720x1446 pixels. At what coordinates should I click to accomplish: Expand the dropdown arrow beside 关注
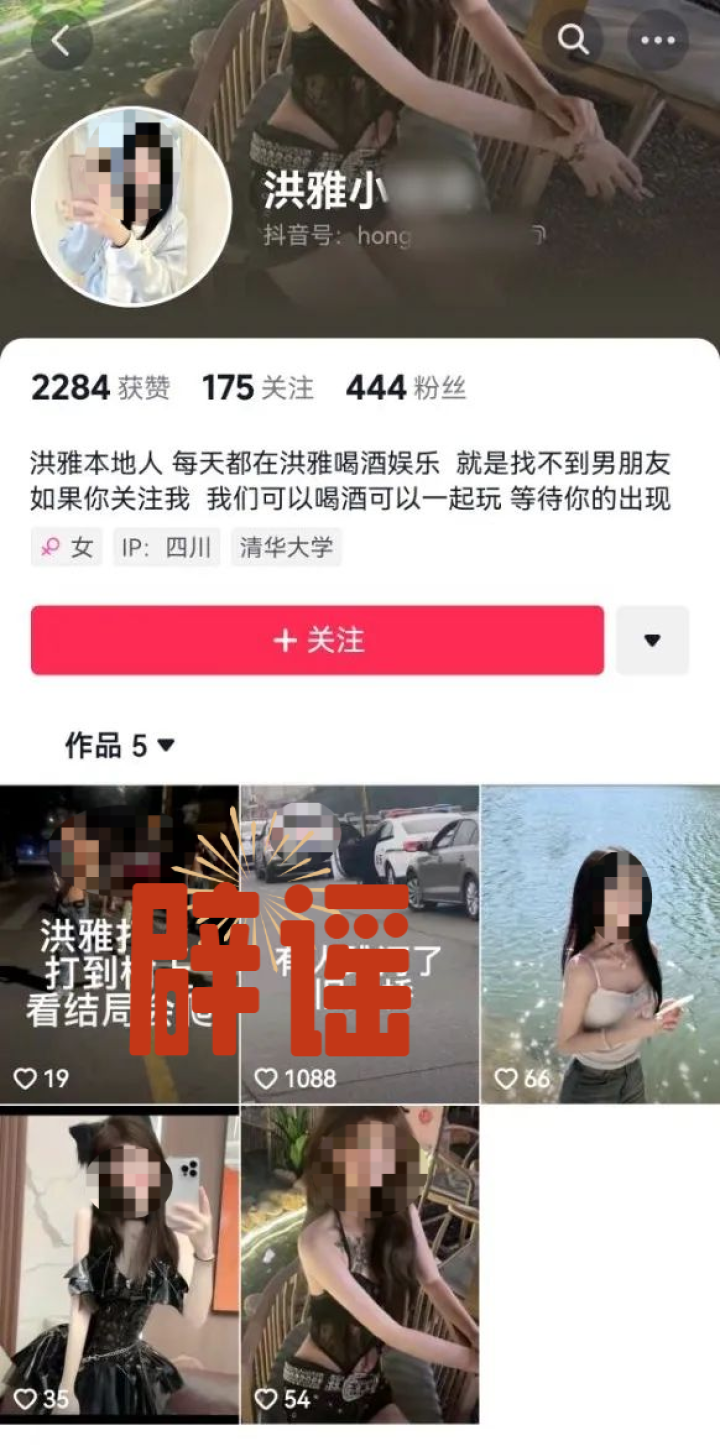click(x=652, y=640)
